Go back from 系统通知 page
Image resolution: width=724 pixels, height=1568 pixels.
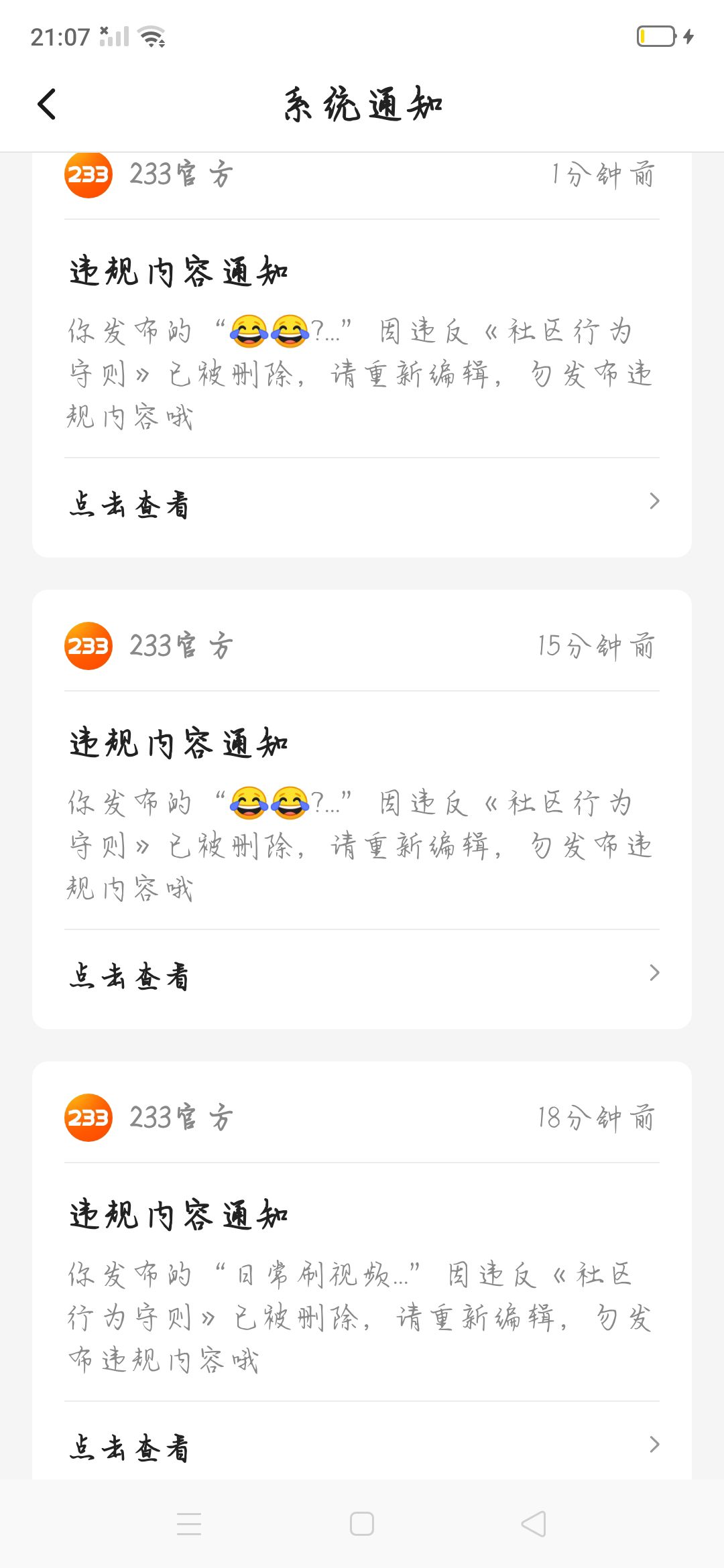47,105
